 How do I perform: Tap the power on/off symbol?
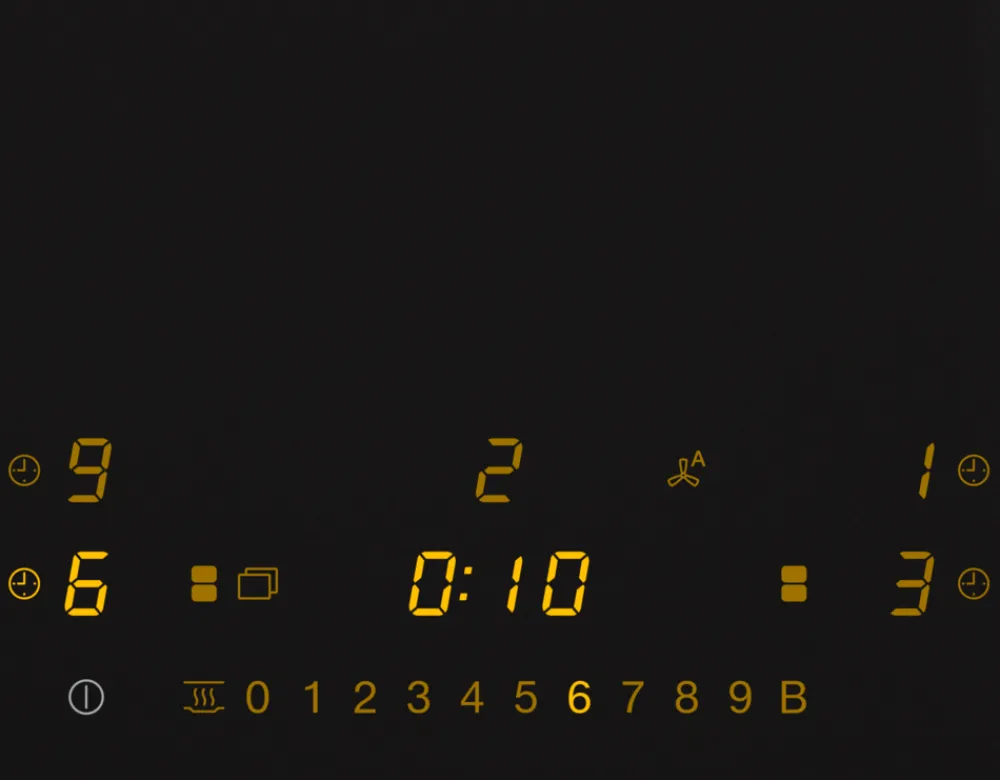tap(86, 697)
